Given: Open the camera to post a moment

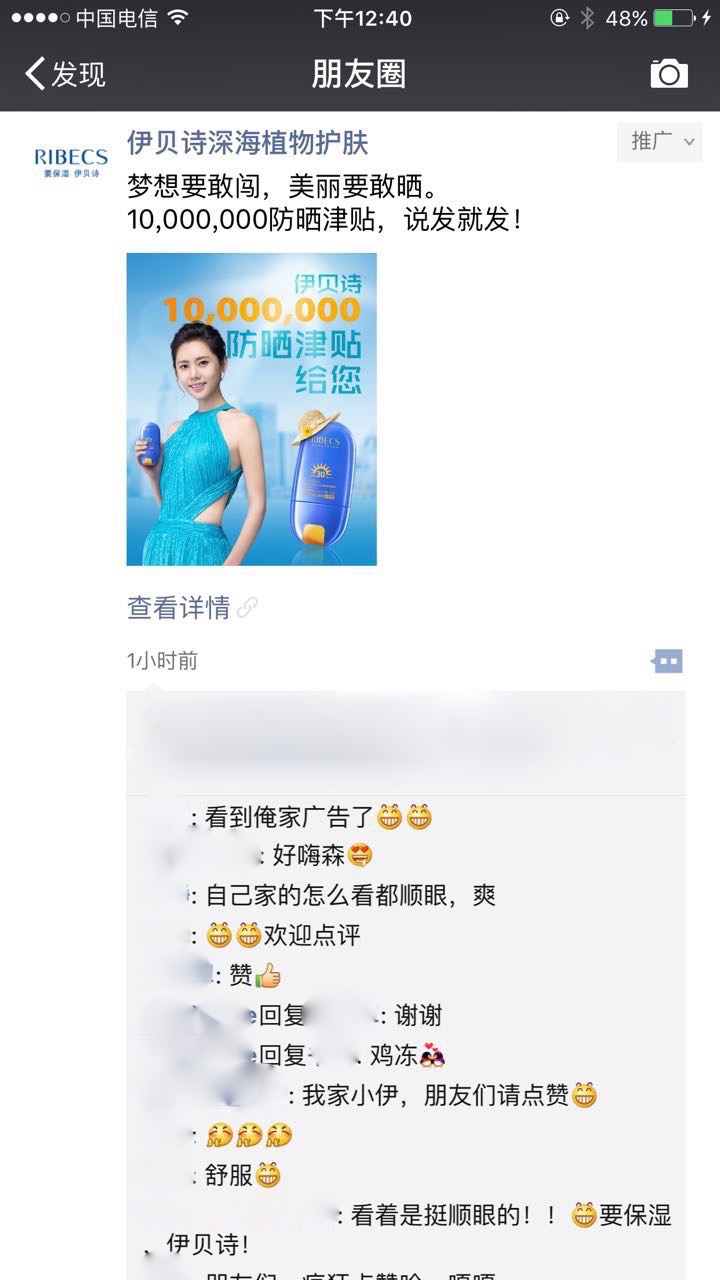Looking at the screenshot, I should tap(669, 74).
